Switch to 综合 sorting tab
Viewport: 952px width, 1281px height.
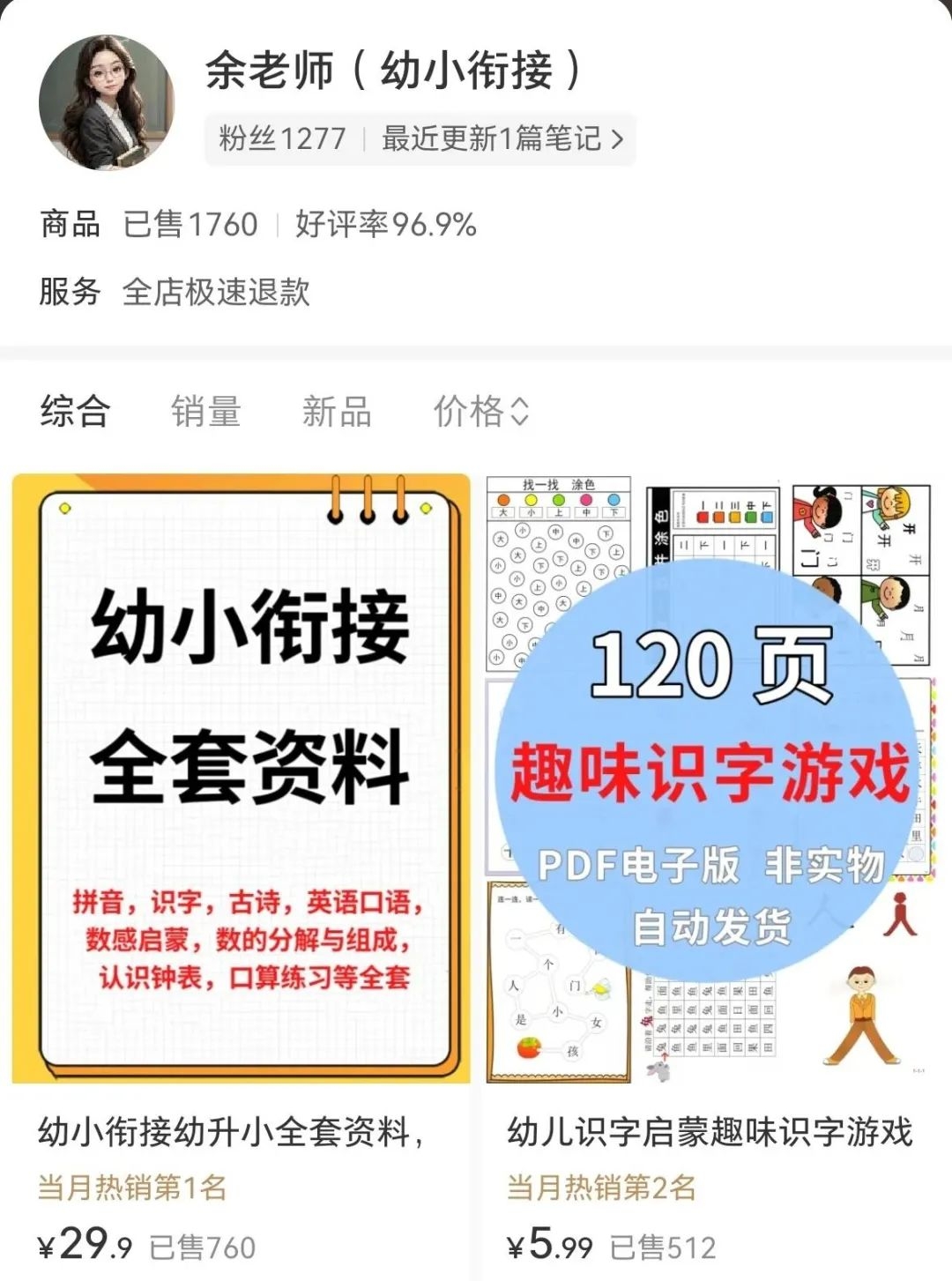(x=75, y=412)
